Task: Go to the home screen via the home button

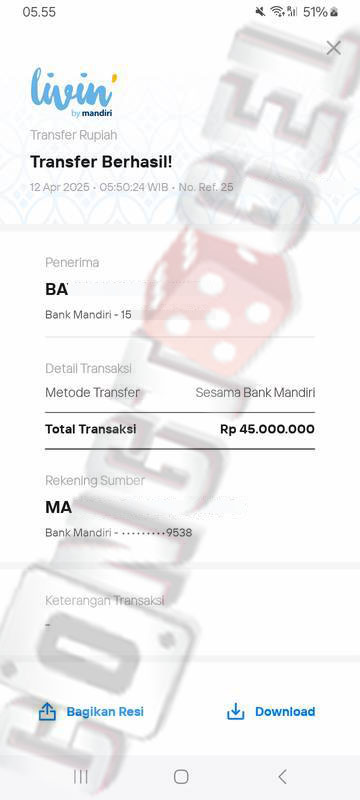Action: coord(181,777)
